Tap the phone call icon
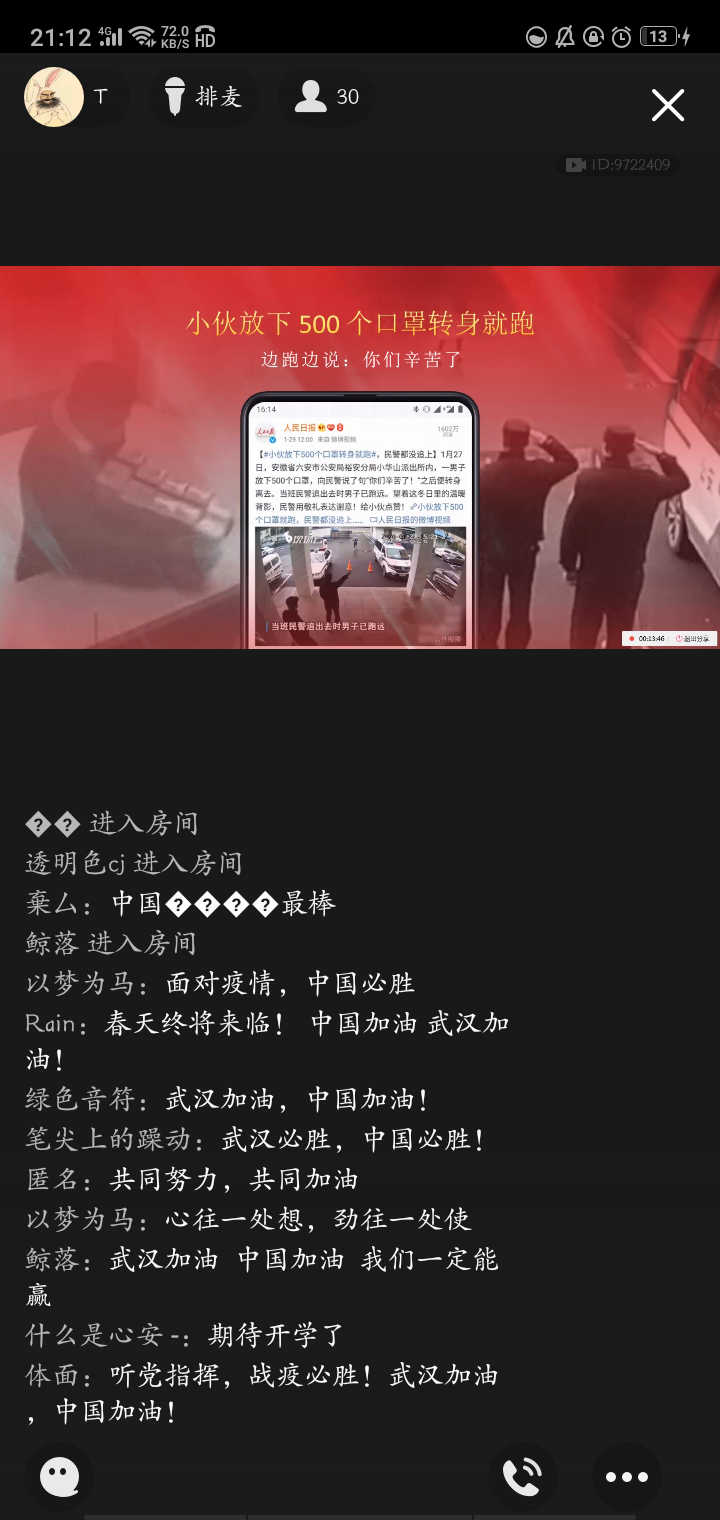 coord(522,1476)
